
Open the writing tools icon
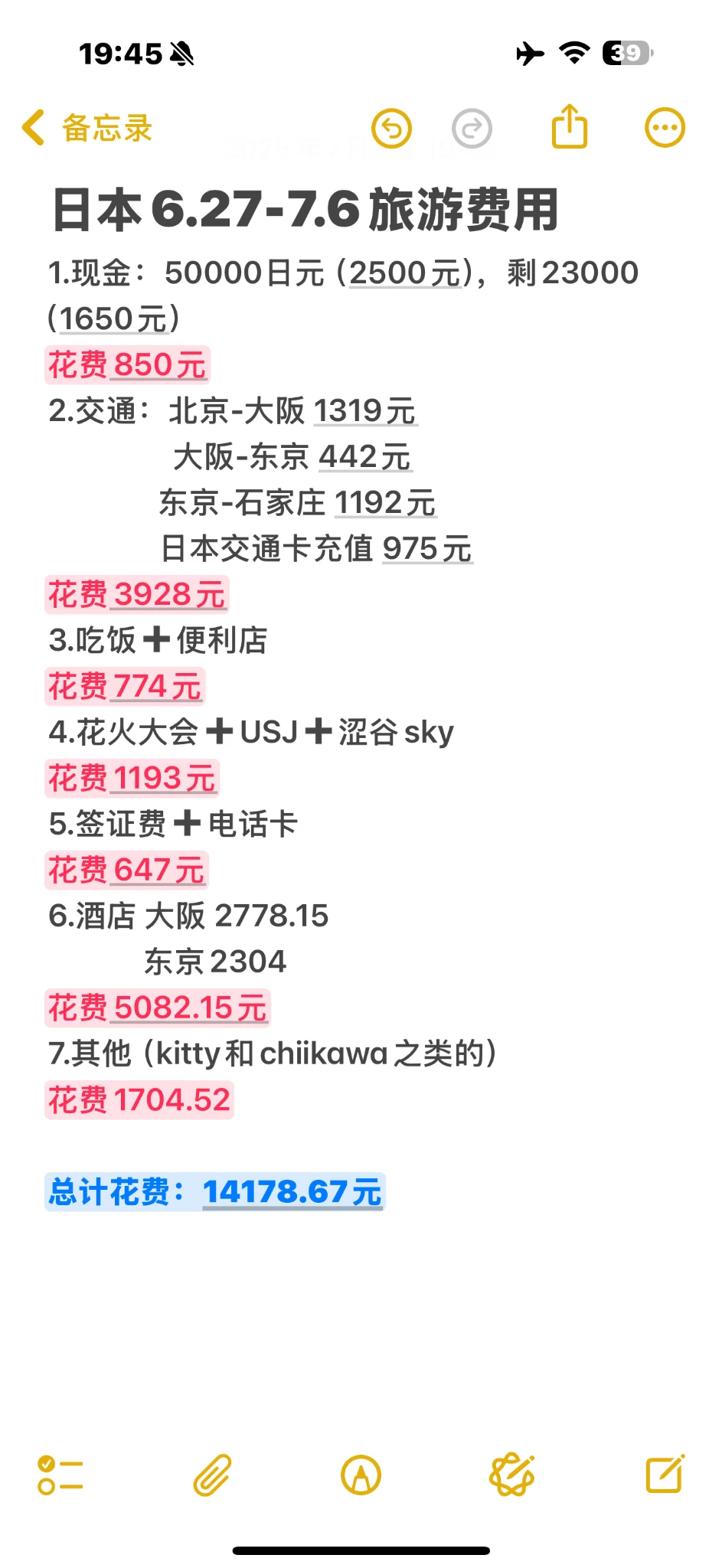511,1475
